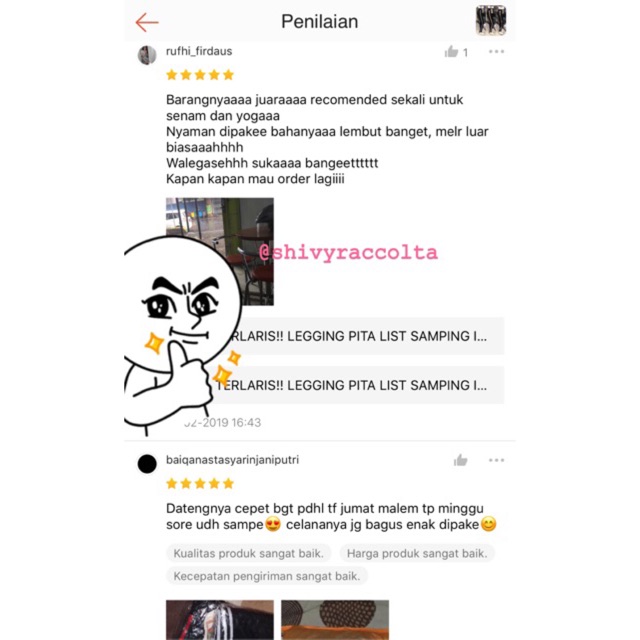
Task: View the orange patterned photo in baiqanastasyarinjaniputri's review
Action: coord(335,620)
